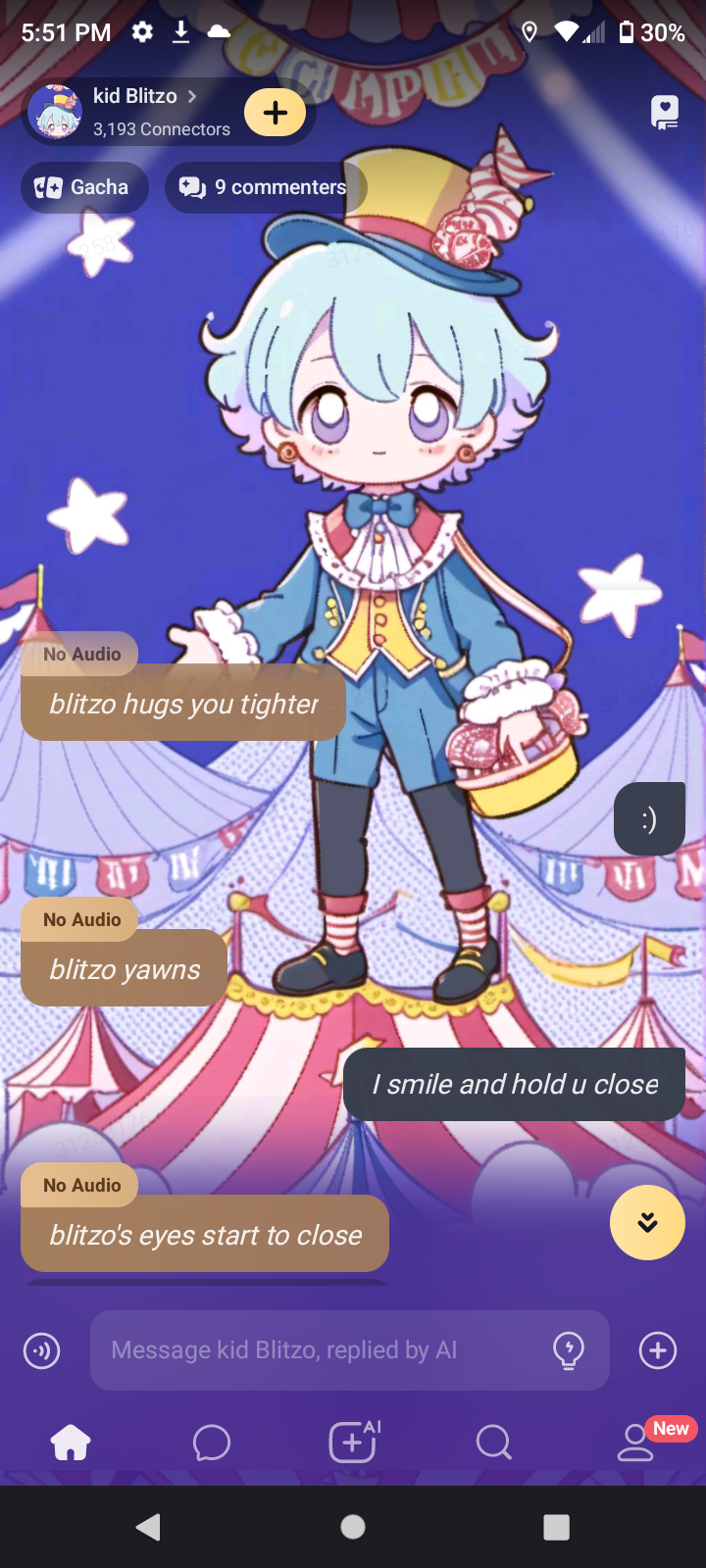The image size is (706, 1568).
Task: Switch to the Chats tab
Action: tap(212, 1443)
